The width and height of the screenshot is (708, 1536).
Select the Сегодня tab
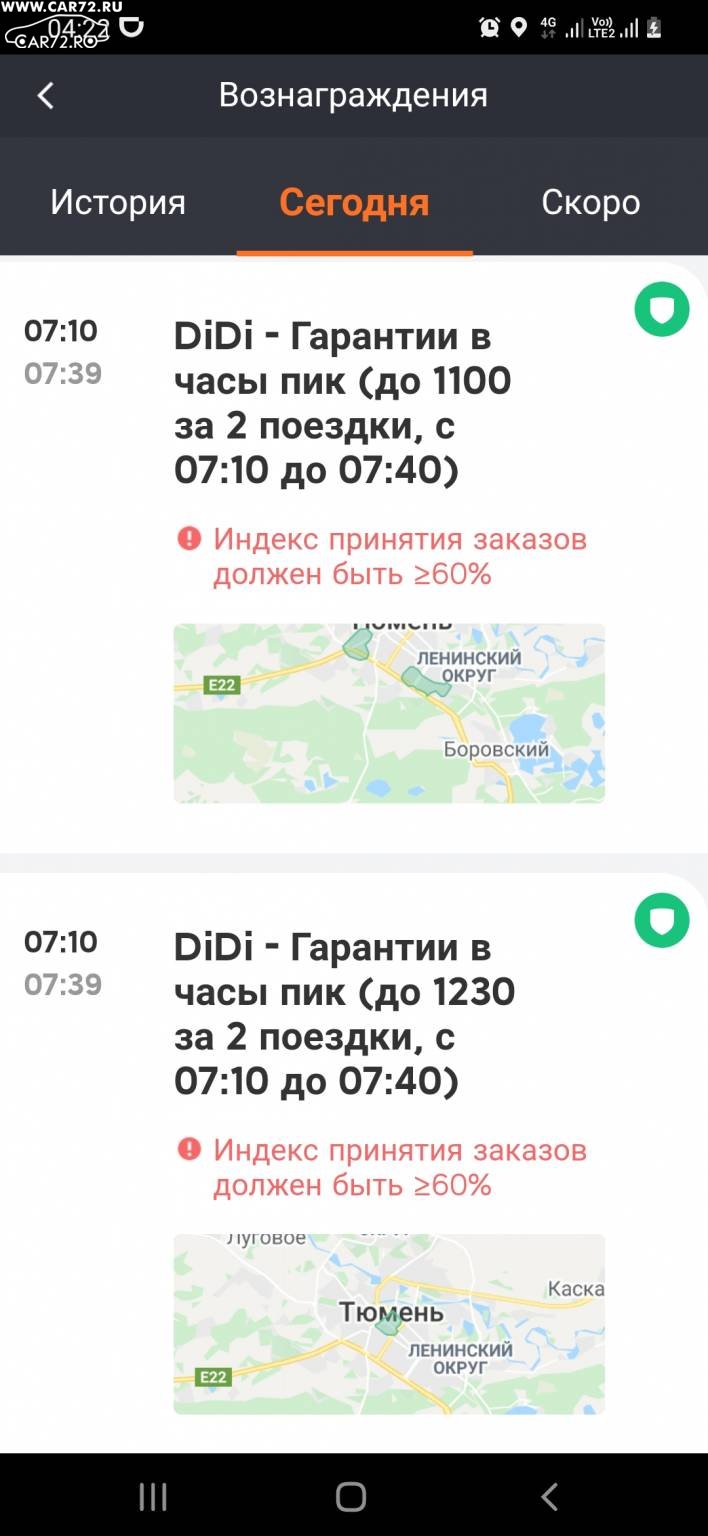(354, 202)
